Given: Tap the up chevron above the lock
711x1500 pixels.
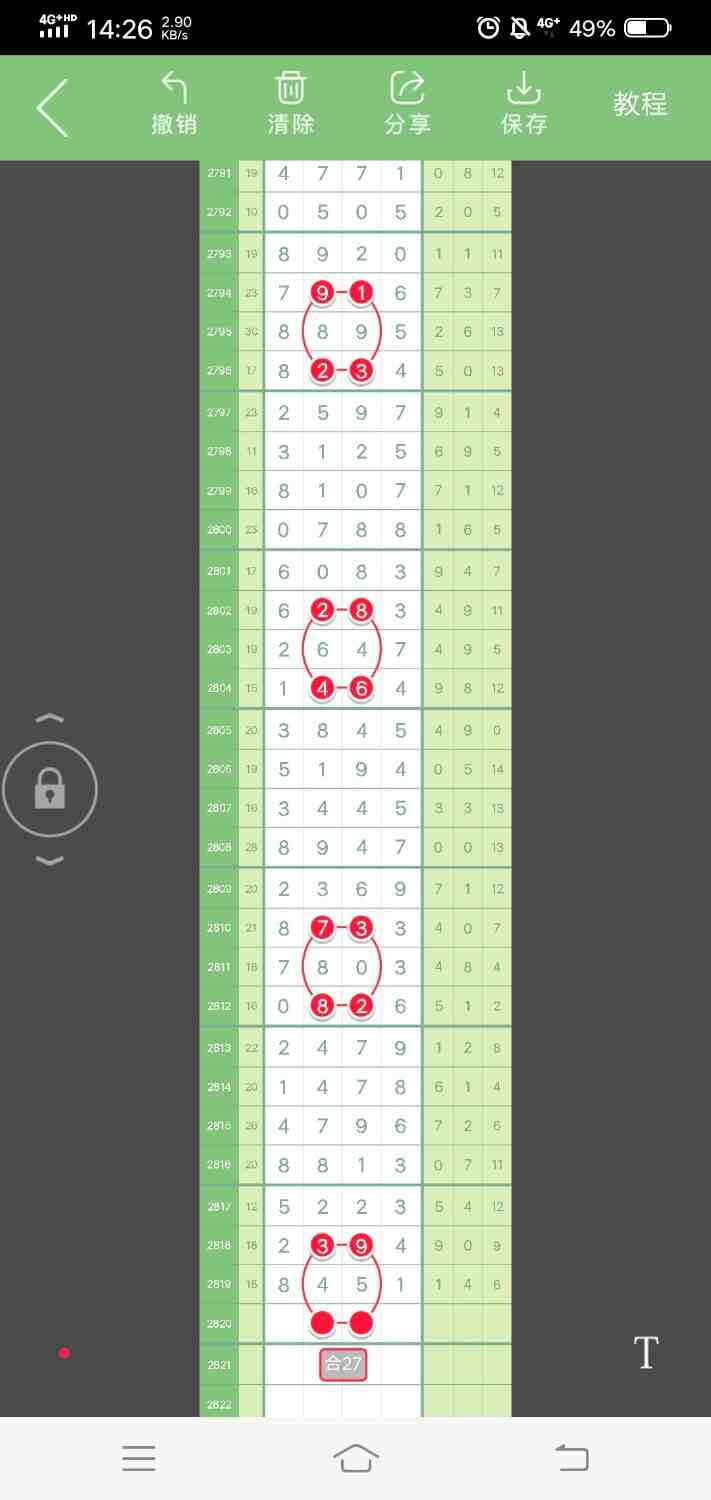Looking at the screenshot, I should 50,718.
